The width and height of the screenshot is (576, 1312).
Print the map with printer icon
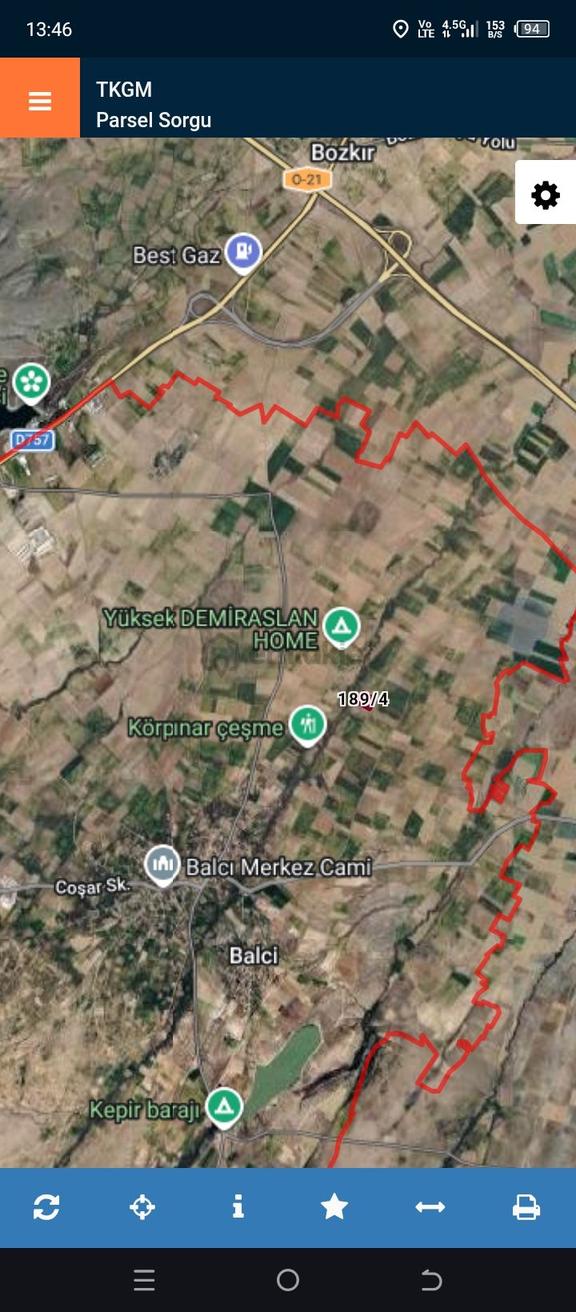[526, 1207]
